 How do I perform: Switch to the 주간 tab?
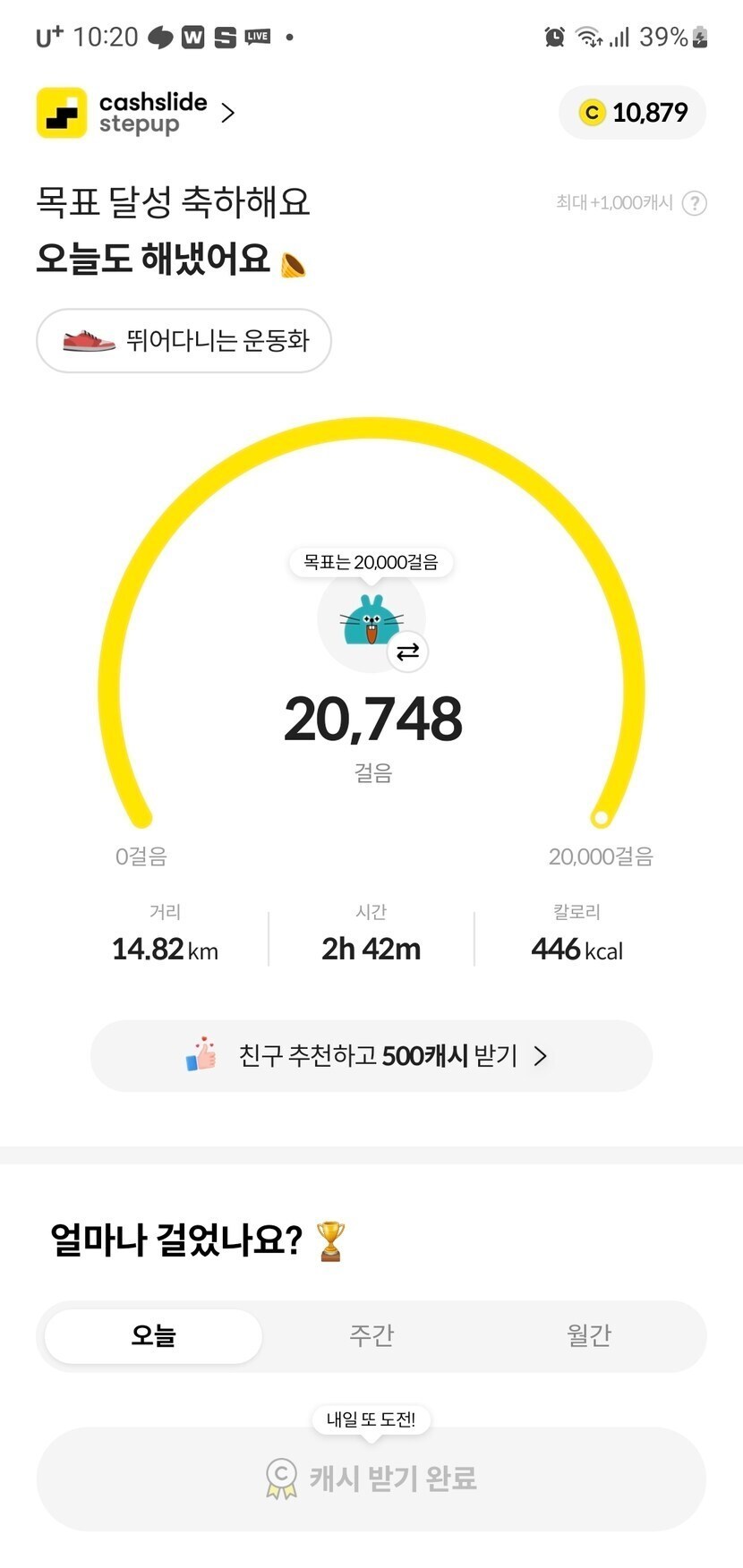pyautogui.click(x=371, y=1335)
